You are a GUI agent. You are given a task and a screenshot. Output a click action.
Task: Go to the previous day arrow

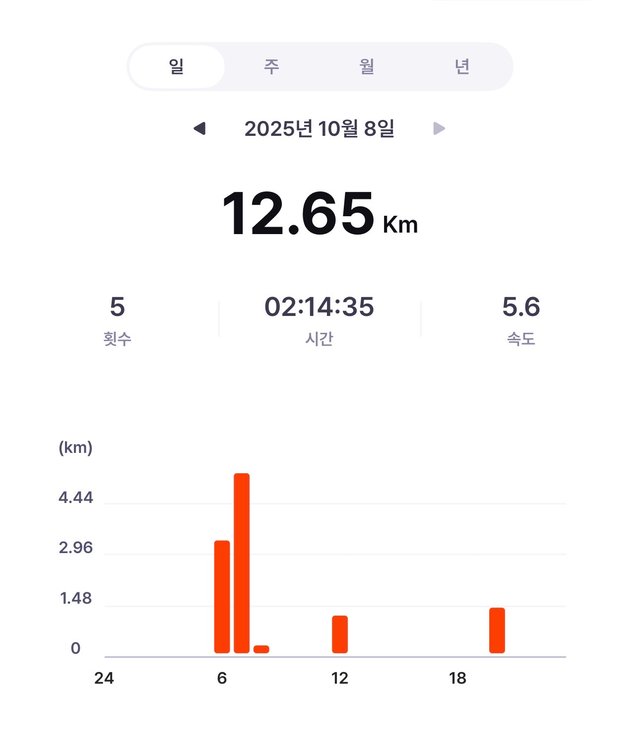click(x=199, y=129)
